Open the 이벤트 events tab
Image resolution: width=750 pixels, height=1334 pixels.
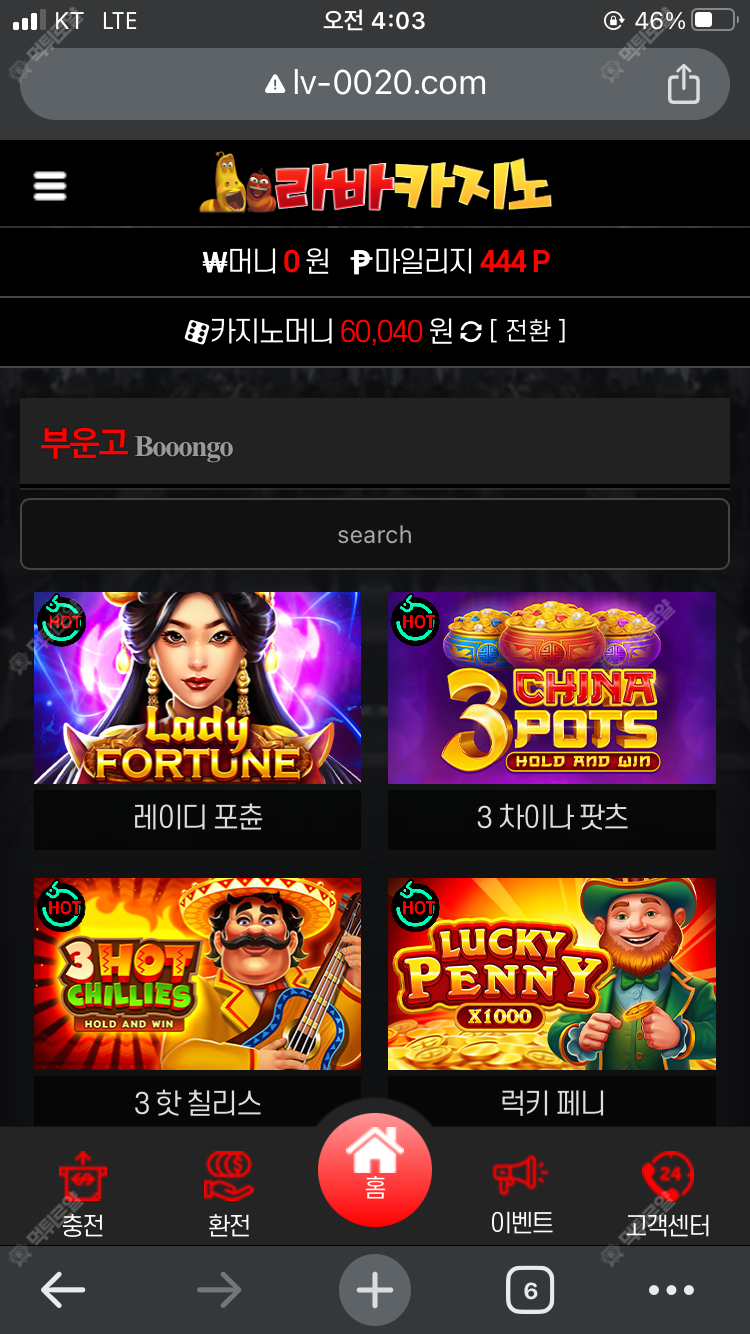tap(521, 1192)
